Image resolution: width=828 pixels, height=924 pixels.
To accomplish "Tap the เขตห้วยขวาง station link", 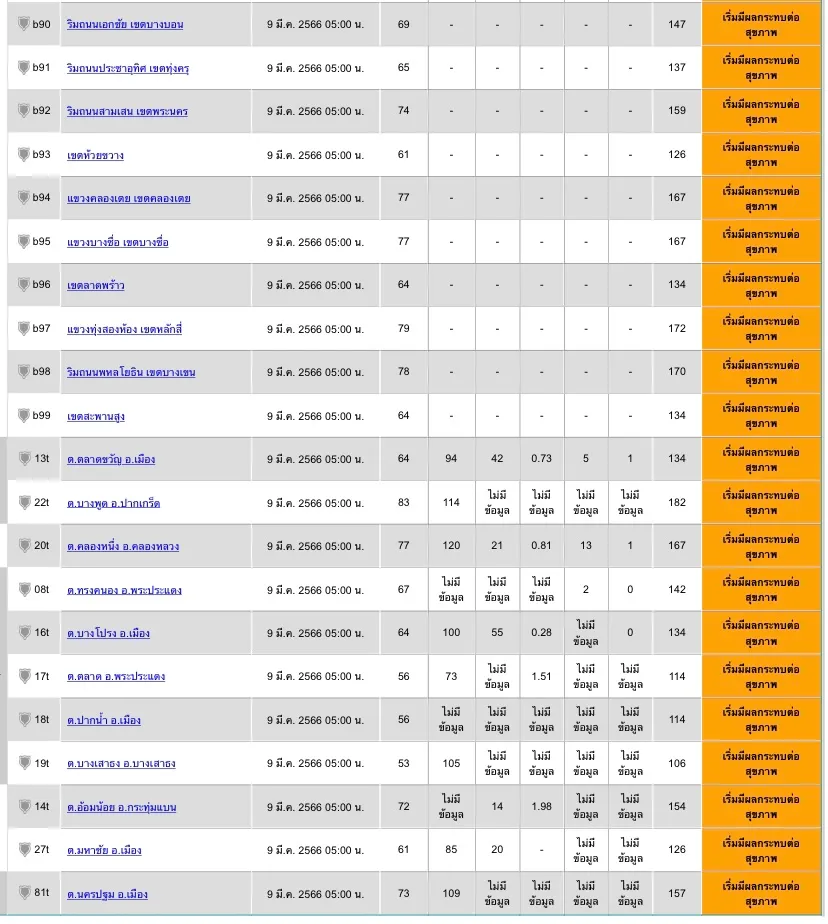I will (x=95, y=156).
